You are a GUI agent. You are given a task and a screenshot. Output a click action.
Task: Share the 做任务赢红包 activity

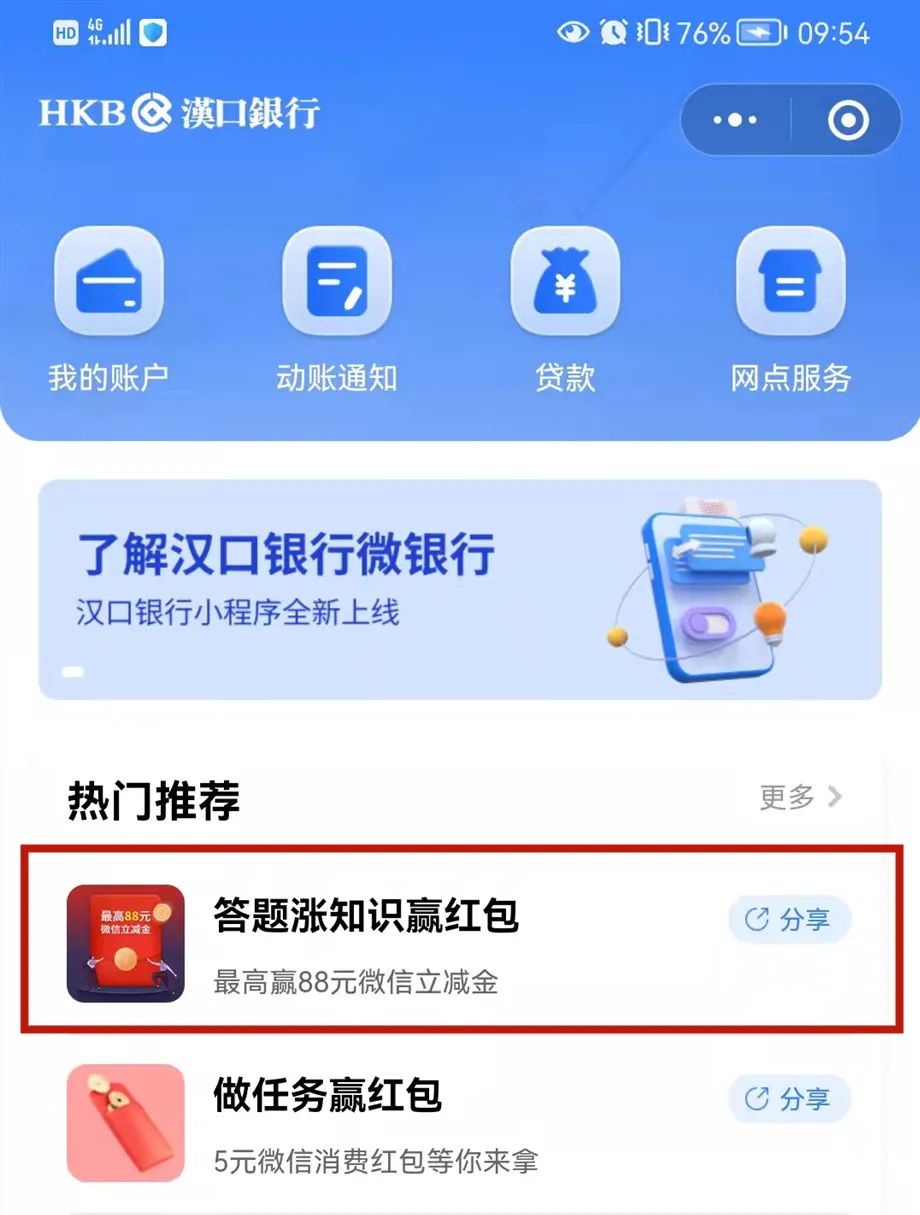click(789, 1099)
